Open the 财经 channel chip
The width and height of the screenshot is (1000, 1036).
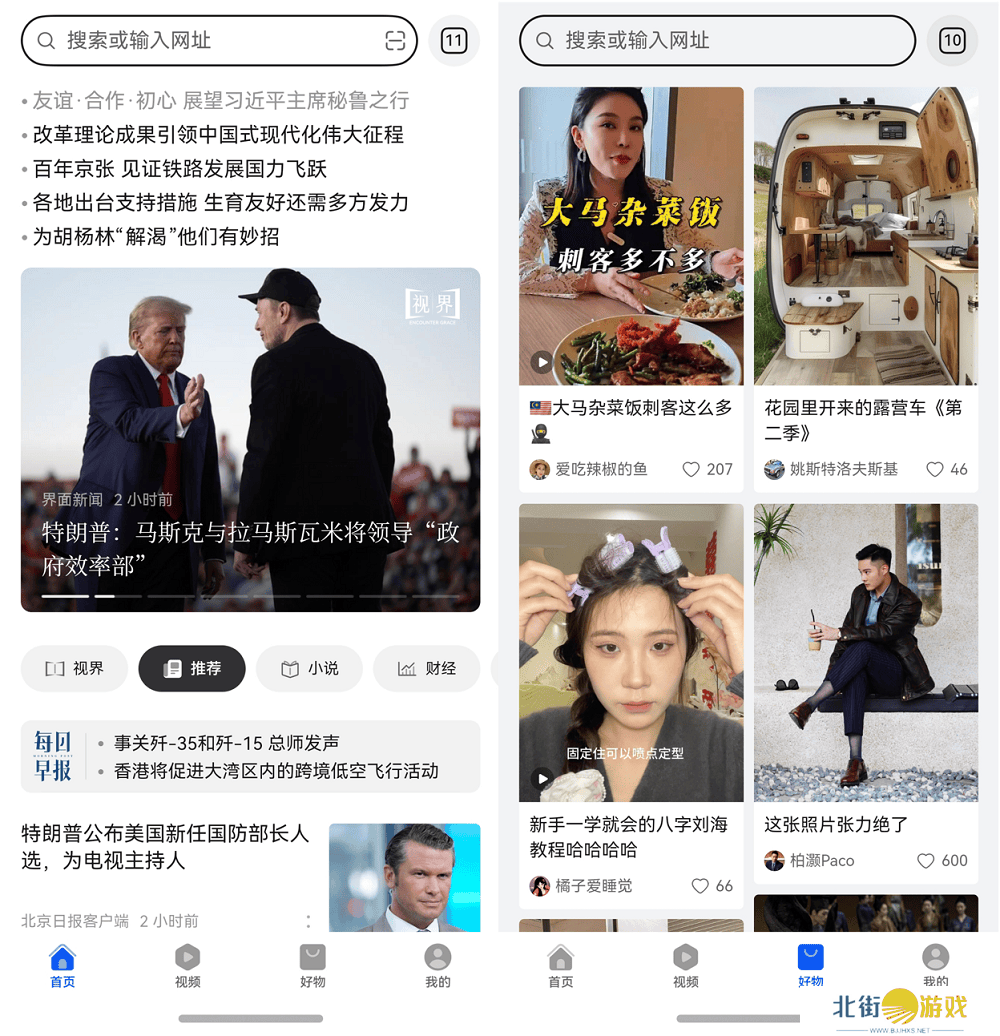(427, 668)
